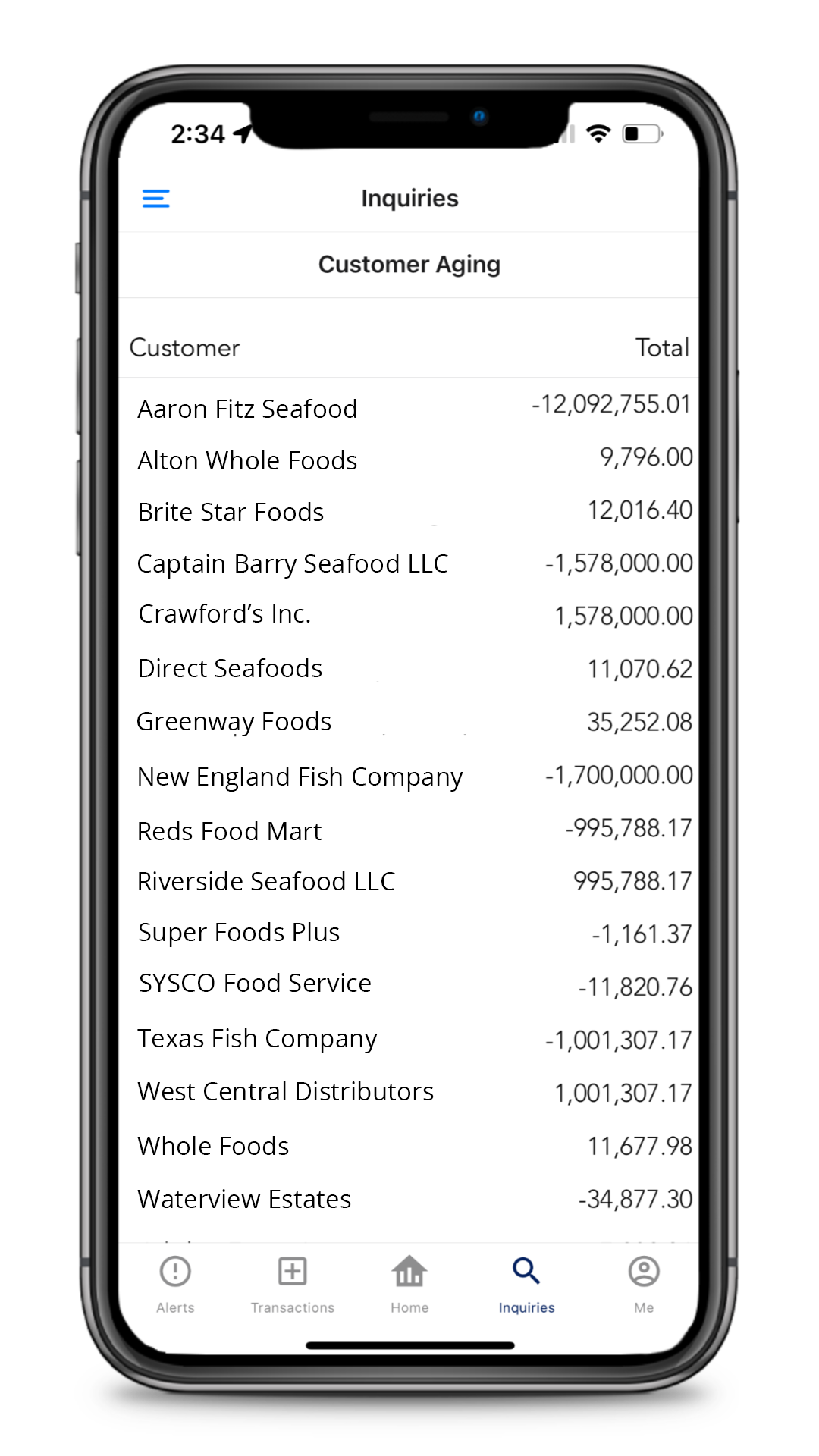The width and height of the screenshot is (819, 1456).
Task: Select the Inquiries tab
Action: (x=526, y=1285)
